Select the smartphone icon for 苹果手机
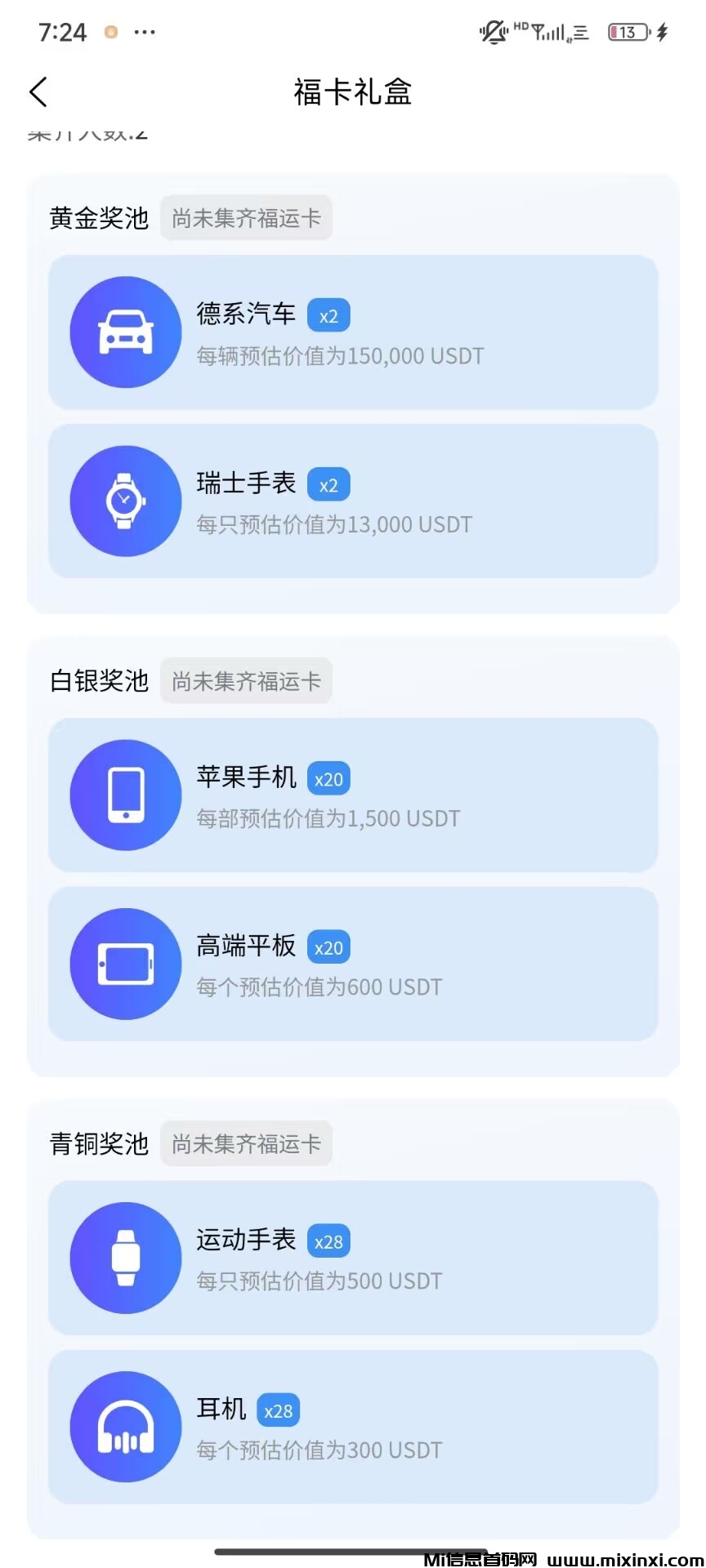This screenshot has width=706, height=1568. [x=124, y=795]
